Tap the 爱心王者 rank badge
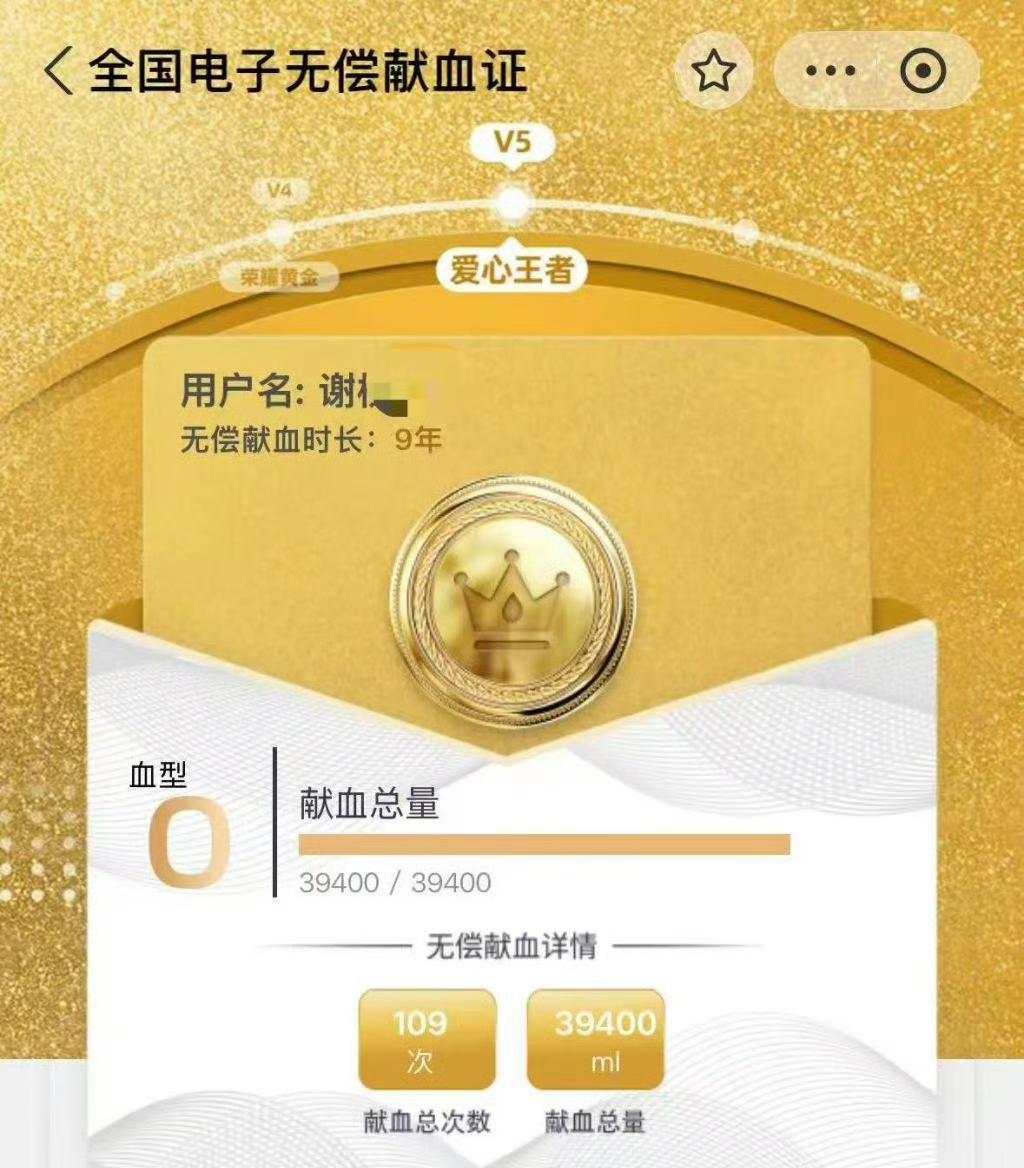 (511, 268)
